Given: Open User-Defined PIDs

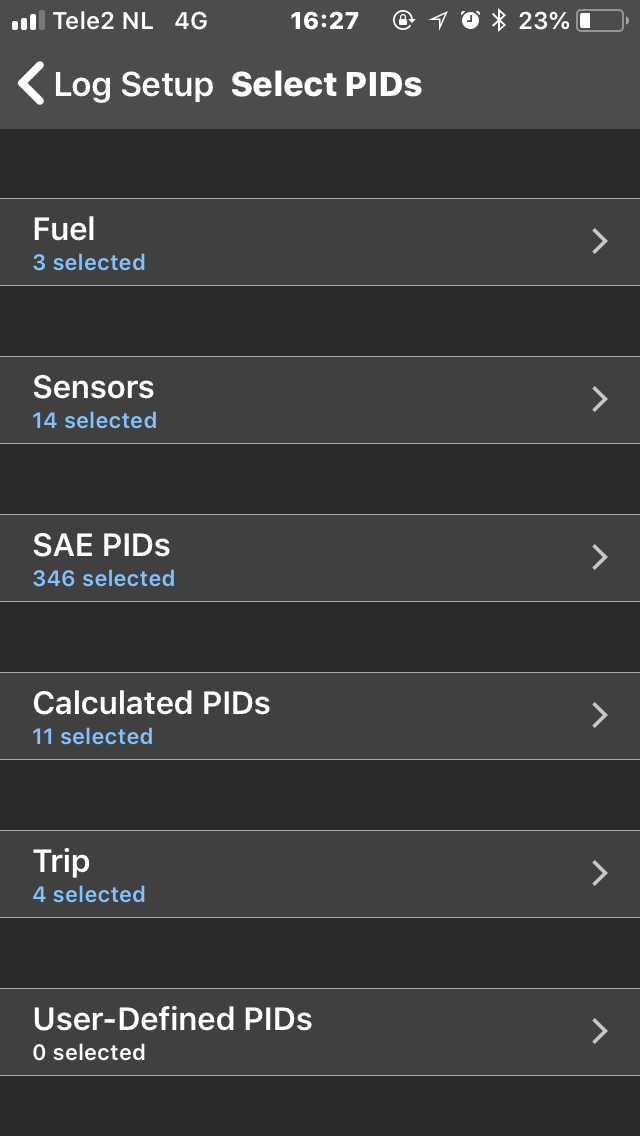Looking at the screenshot, I should [320, 1032].
